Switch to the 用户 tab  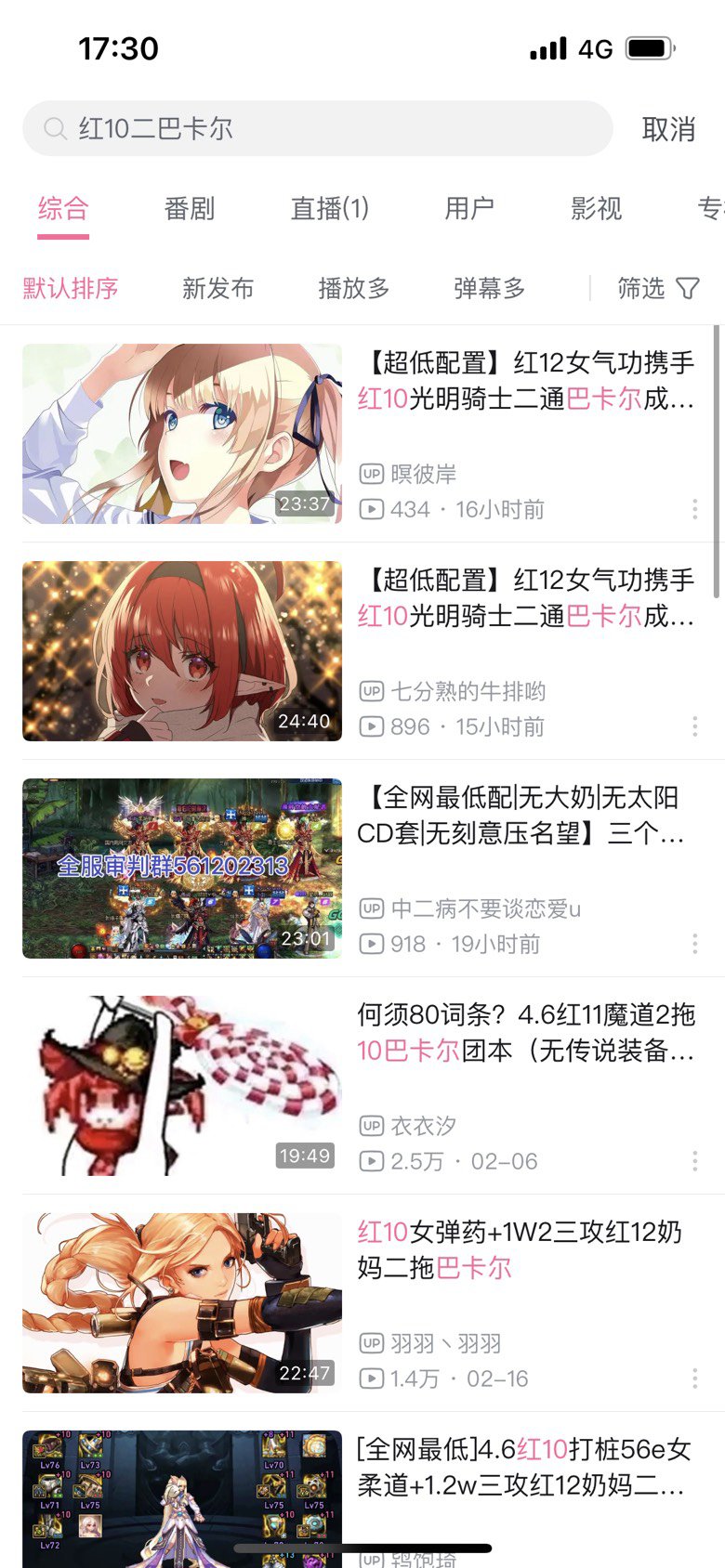pos(468,209)
